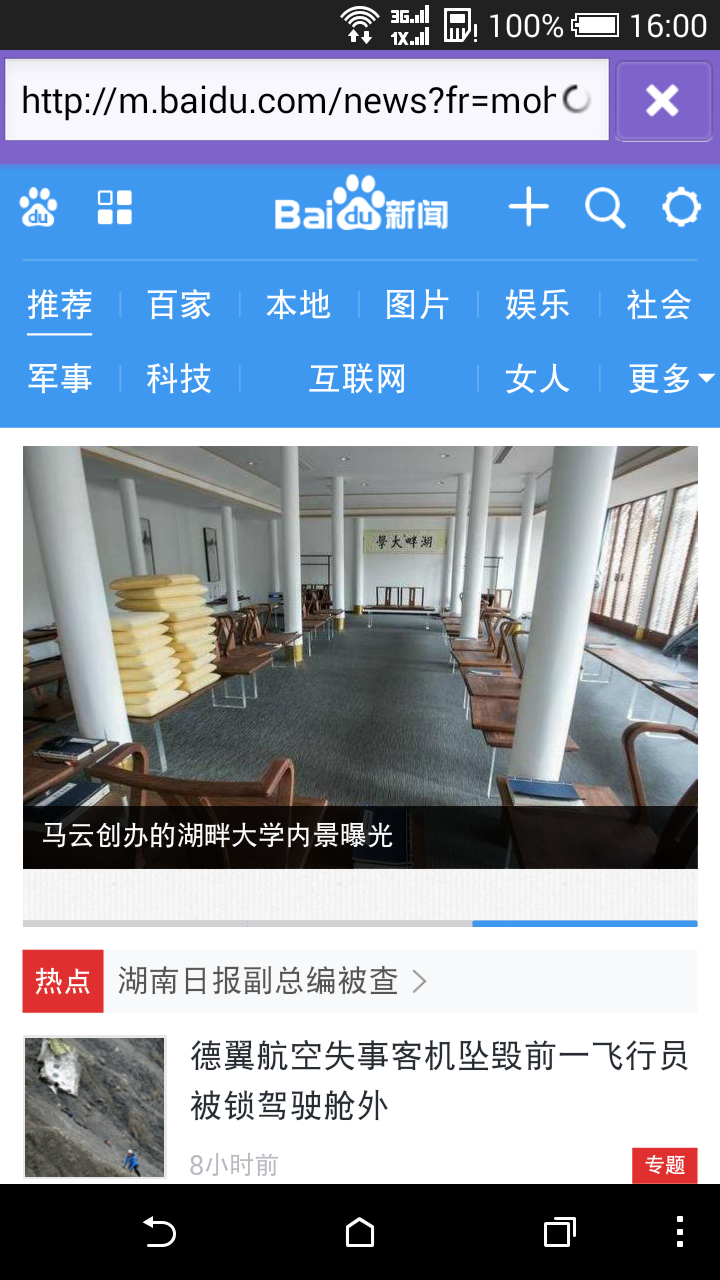
Task: Expand the 更多 categories dropdown
Action: click(670, 379)
